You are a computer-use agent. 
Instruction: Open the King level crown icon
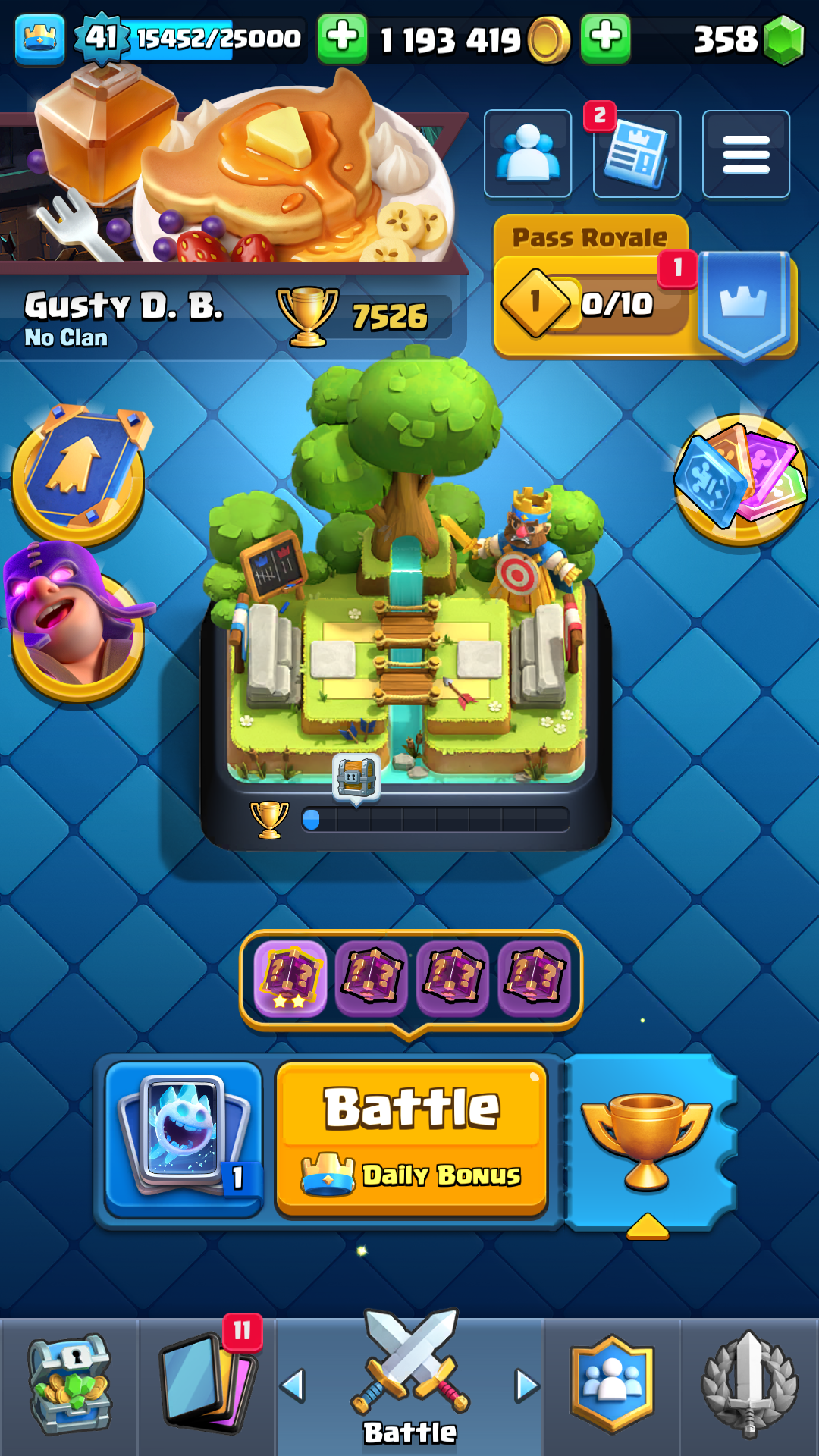tap(39, 38)
